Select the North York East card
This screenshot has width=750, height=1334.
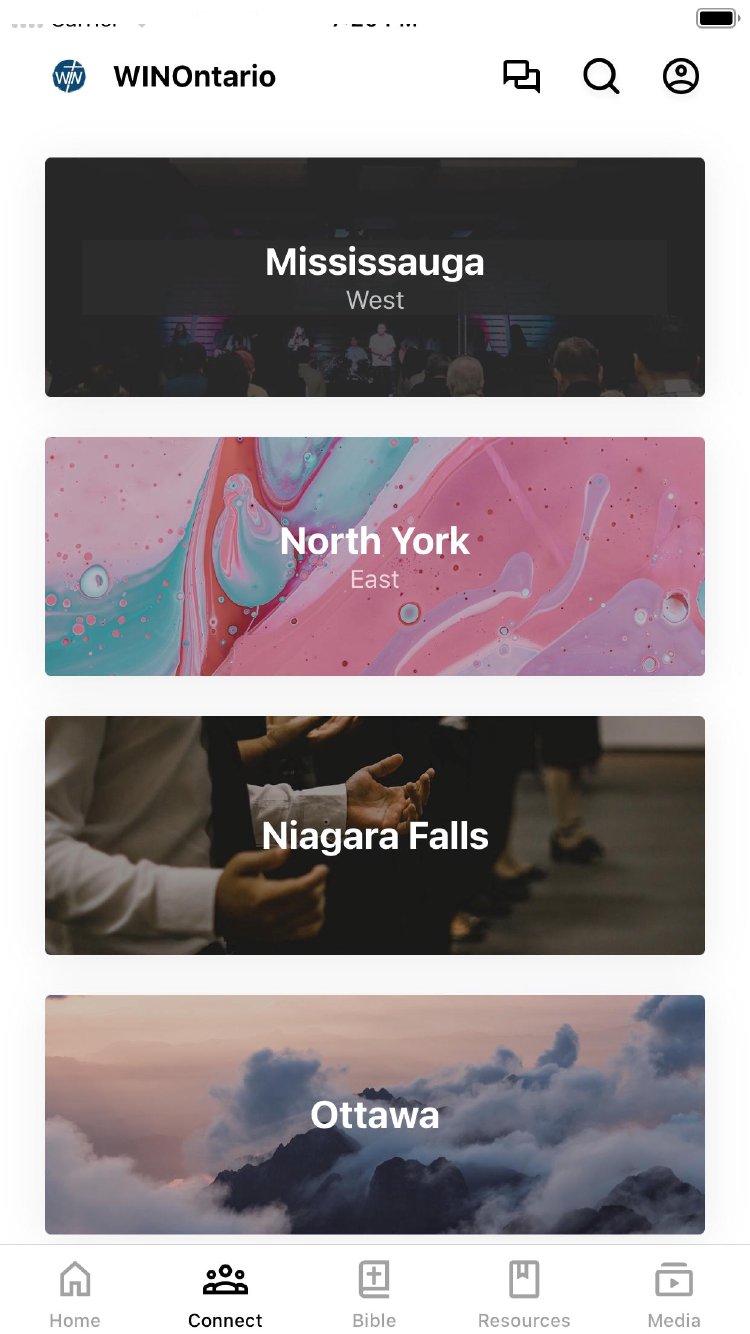click(375, 556)
